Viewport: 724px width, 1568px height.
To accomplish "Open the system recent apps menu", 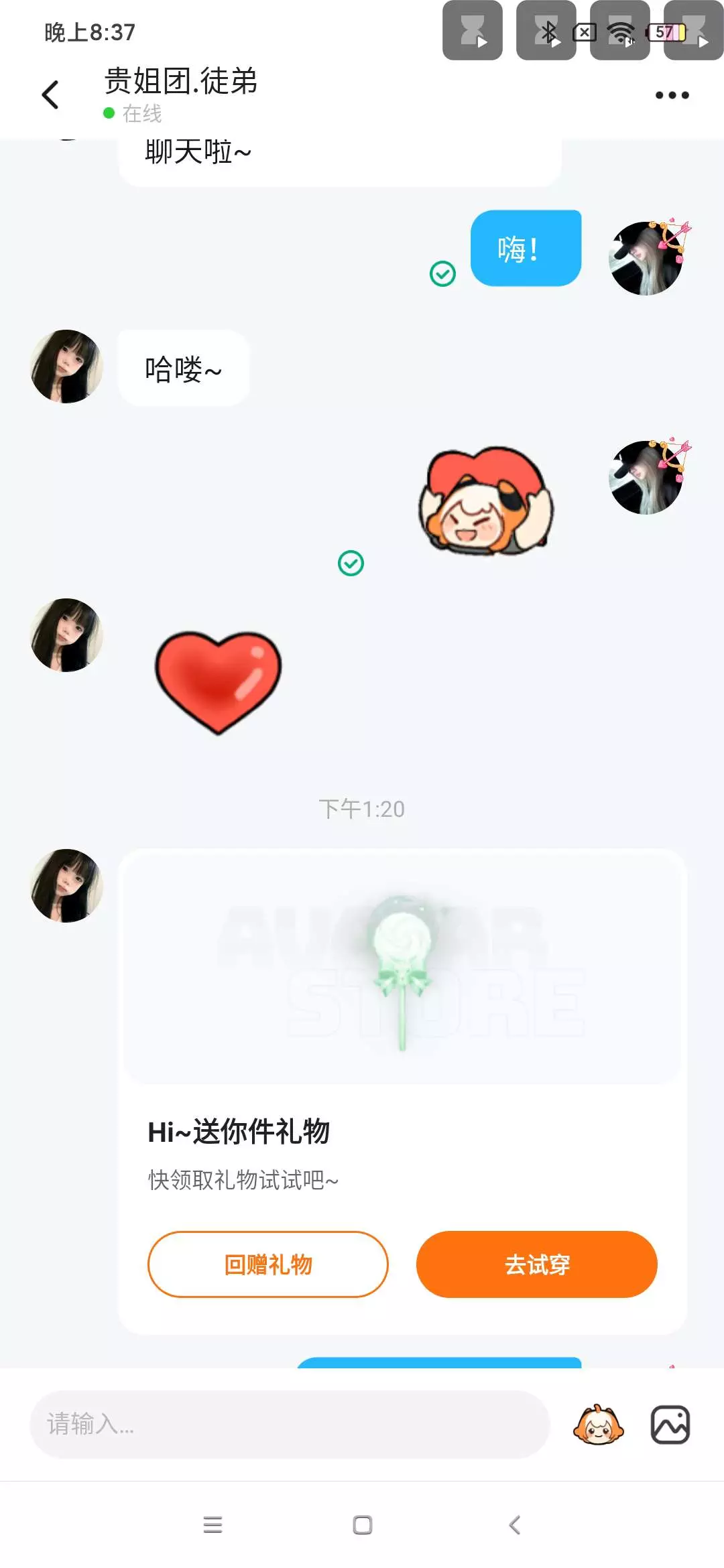I will click(213, 1525).
